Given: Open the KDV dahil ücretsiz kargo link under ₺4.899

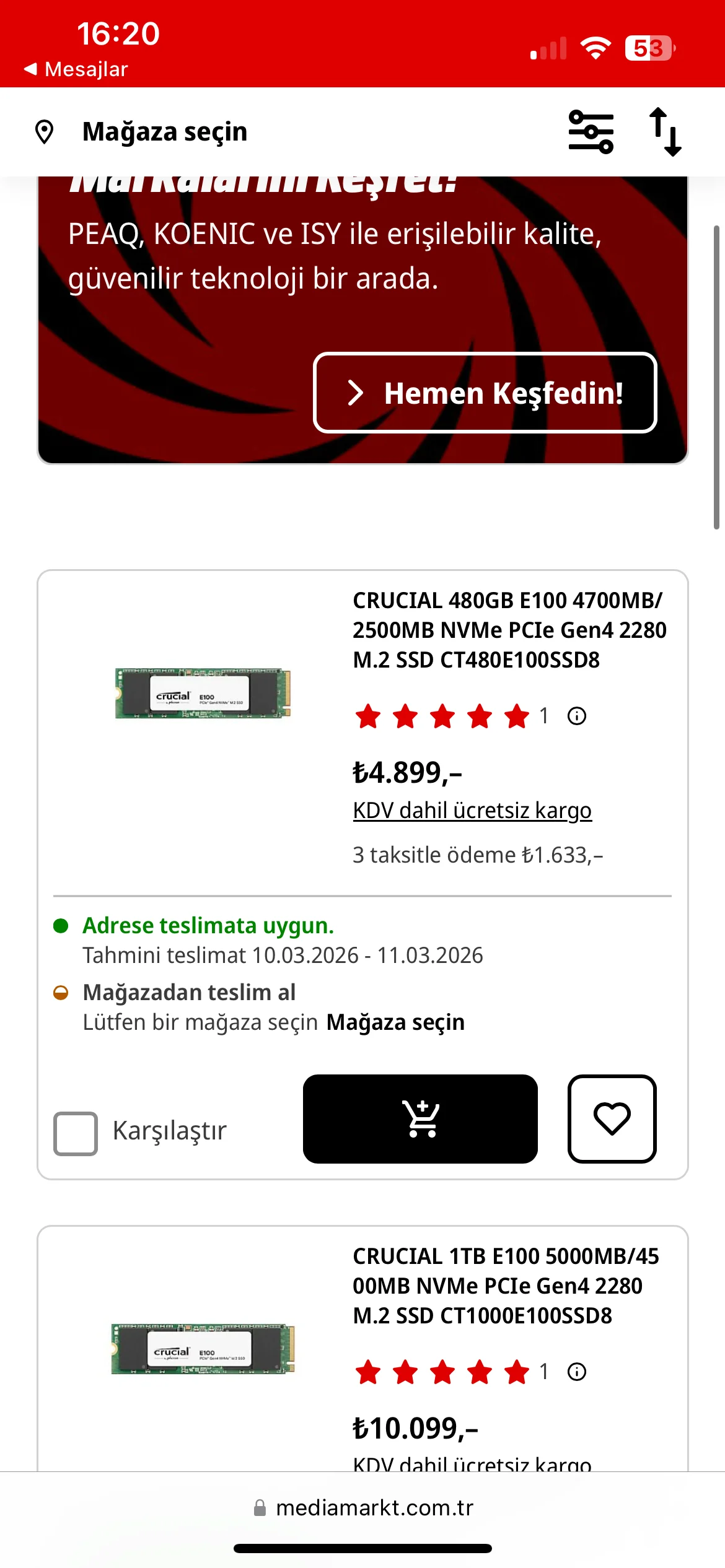Looking at the screenshot, I should point(472,811).
